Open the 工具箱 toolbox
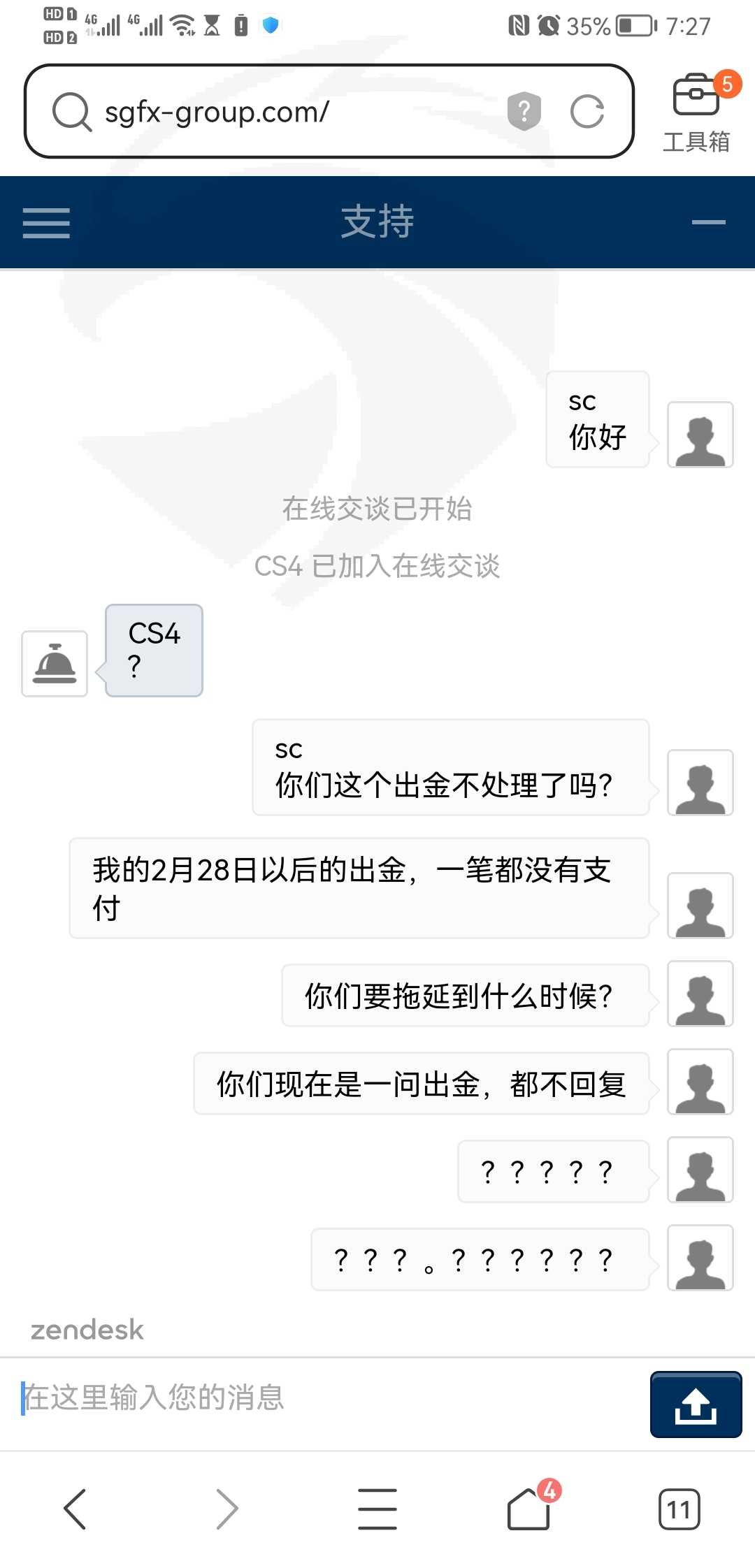This screenshot has width=755, height=1568. (x=696, y=112)
